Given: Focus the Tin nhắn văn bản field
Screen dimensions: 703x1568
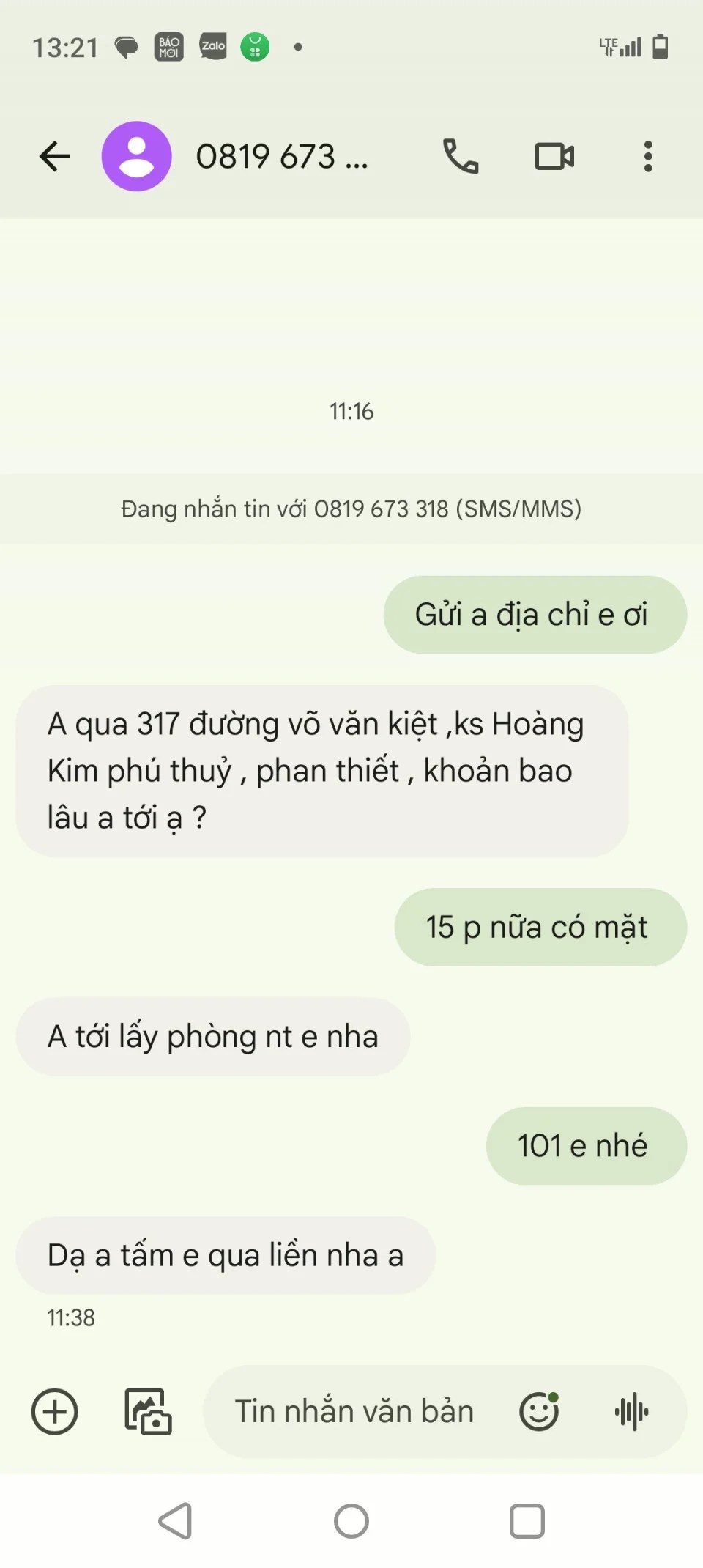Looking at the screenshot, I should [354, 1411].
